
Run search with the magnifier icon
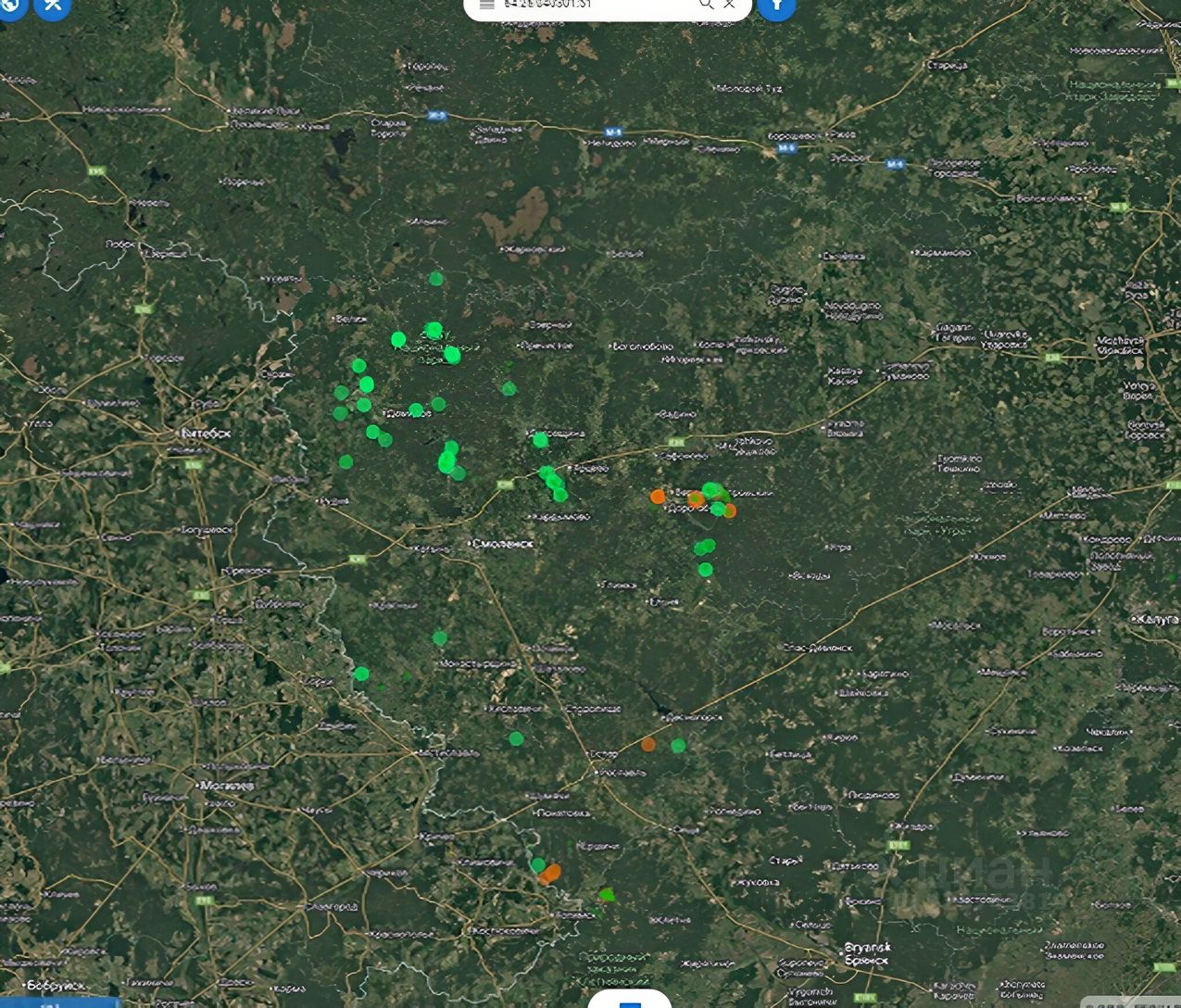click(x=706, y=4)
